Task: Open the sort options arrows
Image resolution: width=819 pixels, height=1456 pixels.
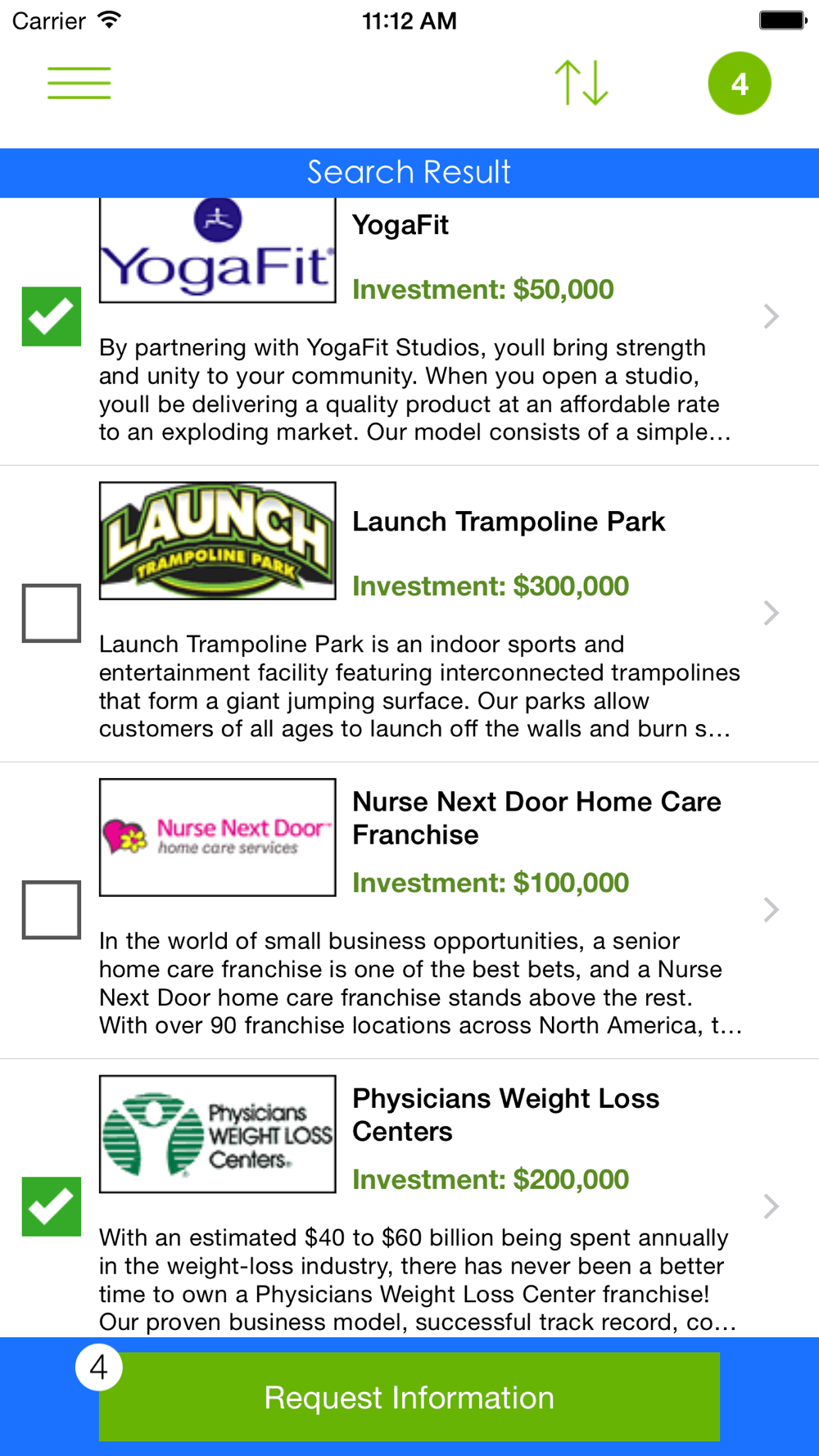Action: tap(581, 84)
